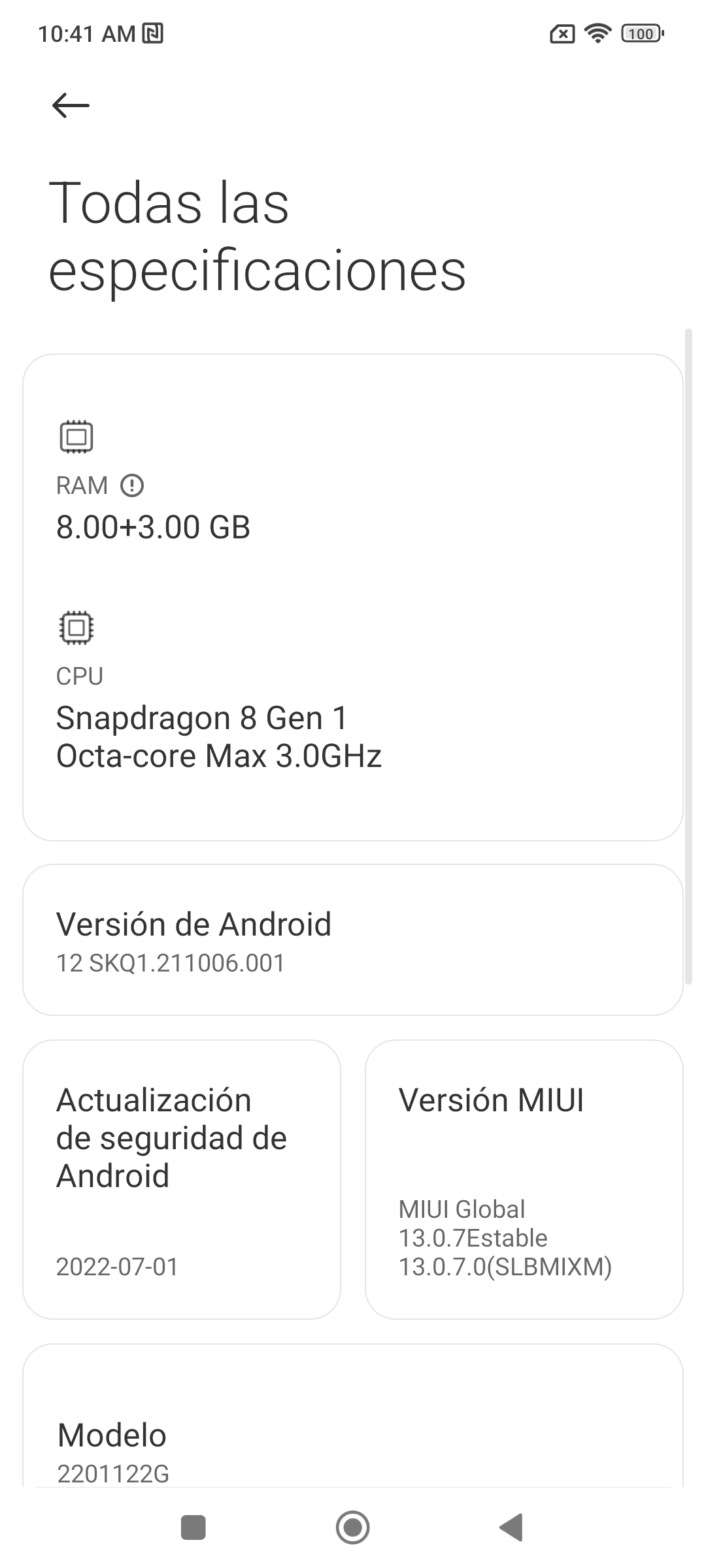Tap the Modelo 2201122G card

coord(353,1416)
